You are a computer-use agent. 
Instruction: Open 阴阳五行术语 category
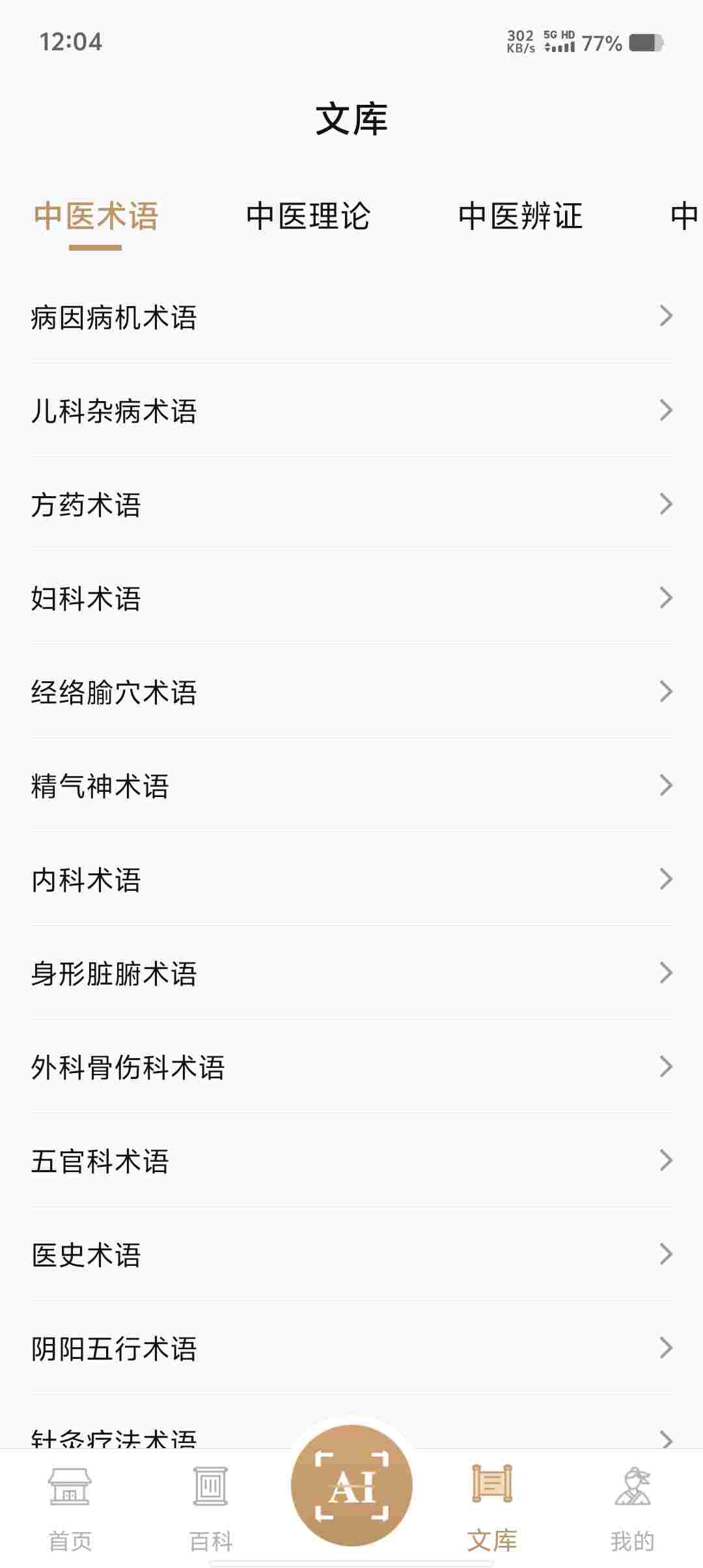pos(351,1349)
